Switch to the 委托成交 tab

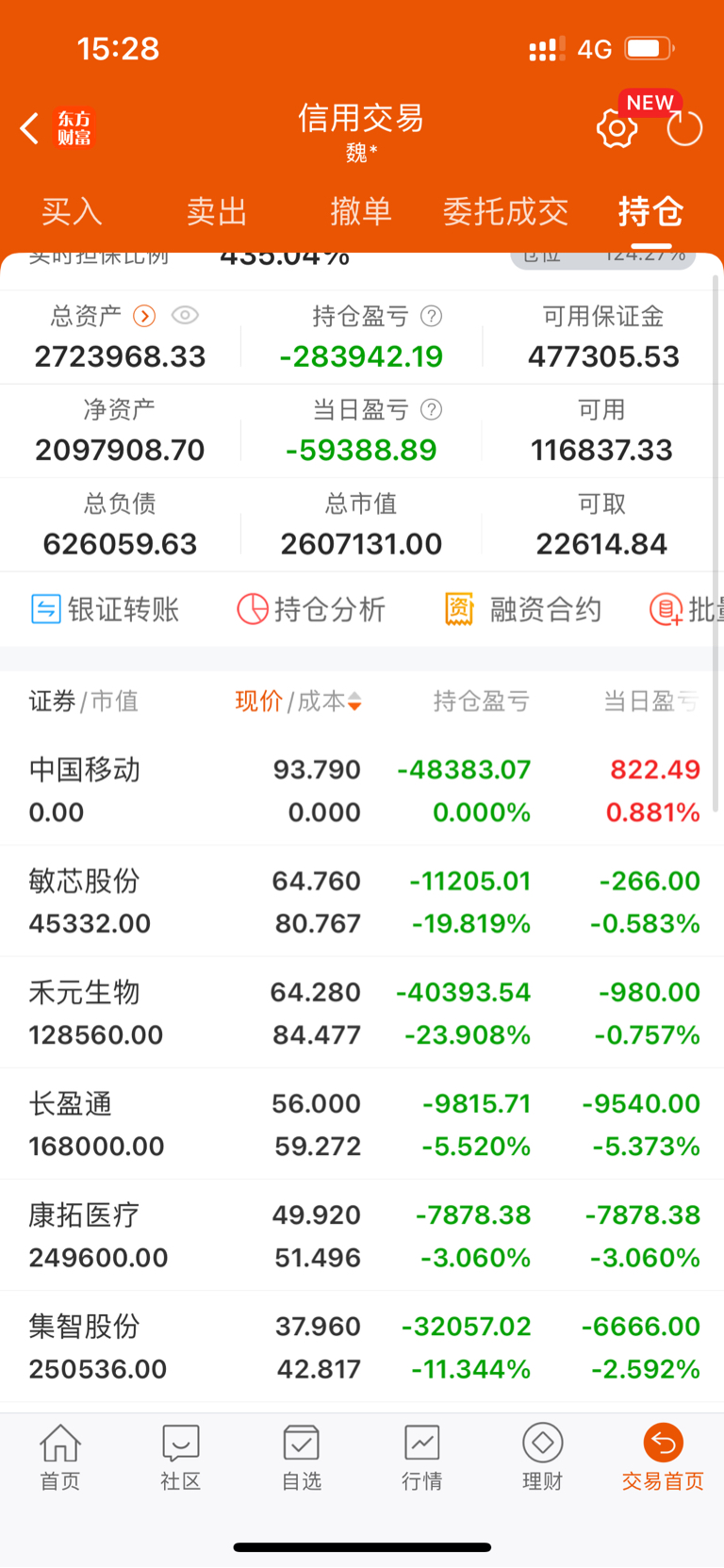pyautogui.click(x=506, y=211)
